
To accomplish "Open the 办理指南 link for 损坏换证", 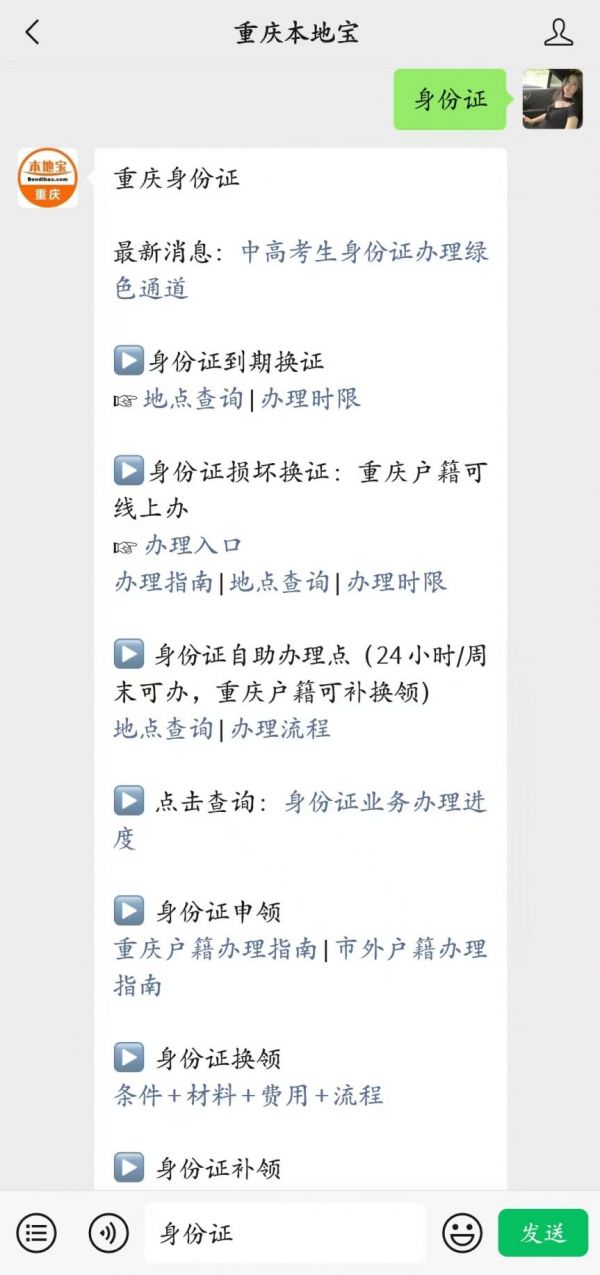I will [x=163, y=582].
